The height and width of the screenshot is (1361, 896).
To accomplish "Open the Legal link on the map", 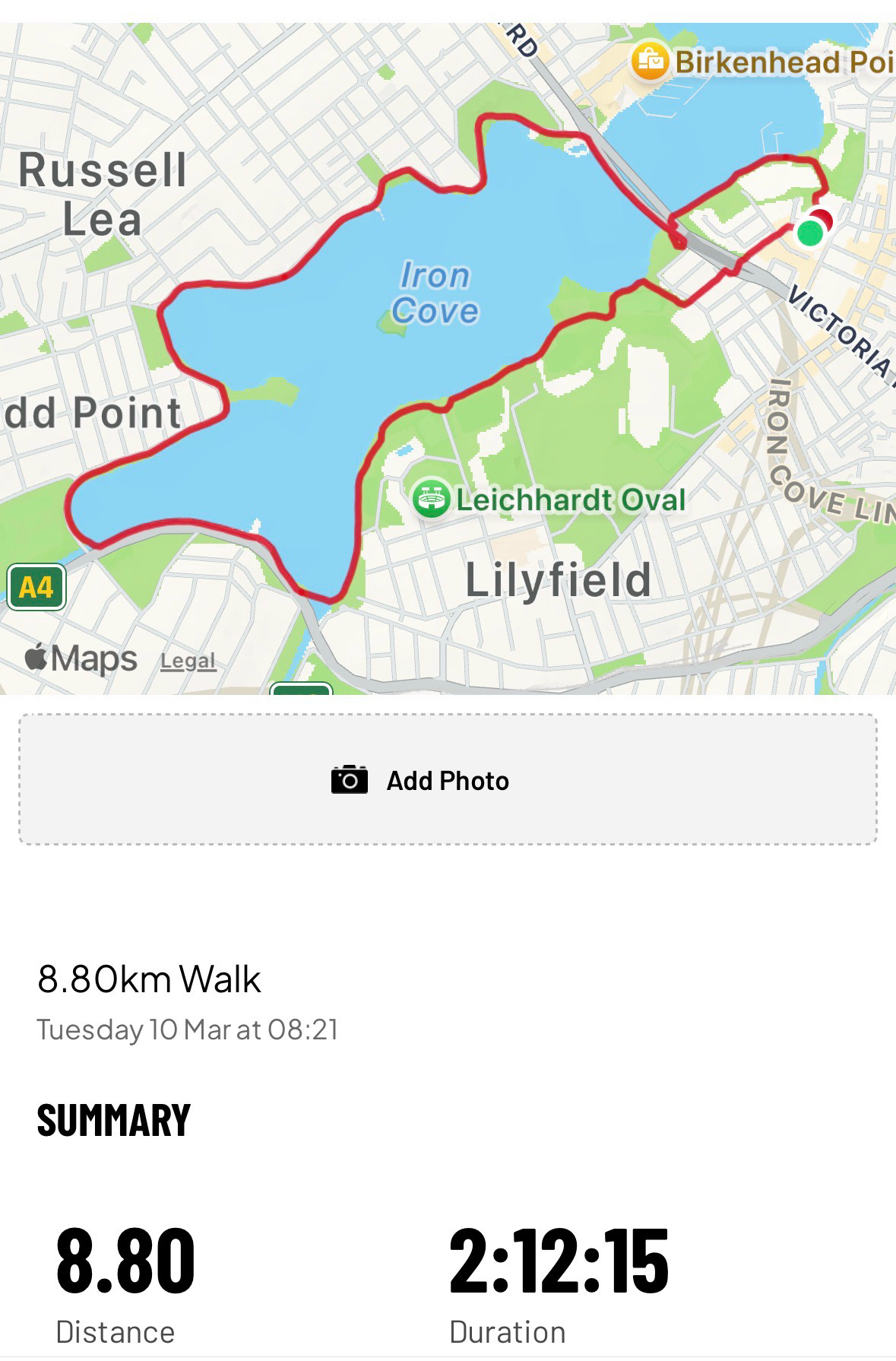I will pyautogui.click(x=188, y=661).
